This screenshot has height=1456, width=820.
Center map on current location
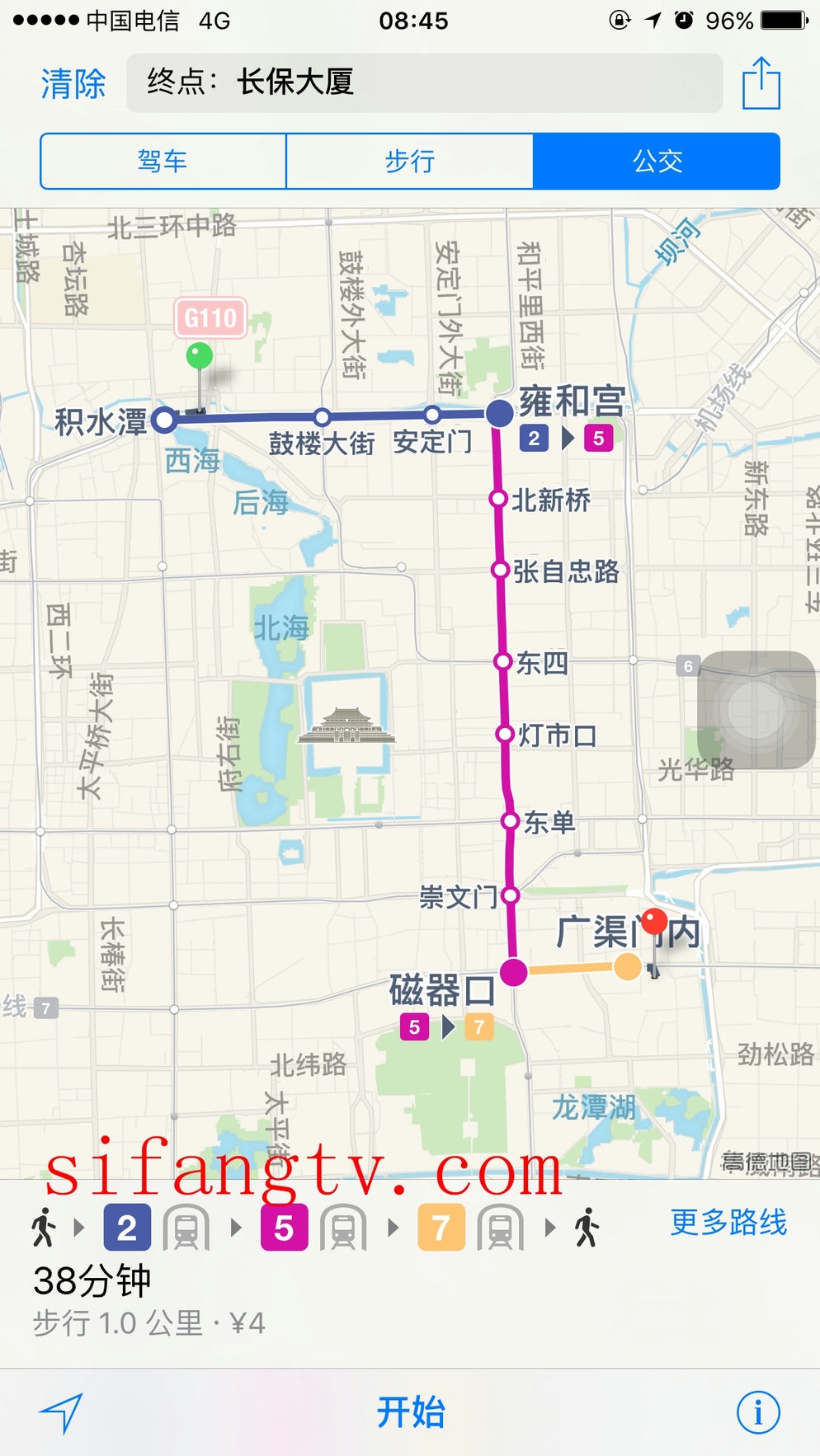62,1412
